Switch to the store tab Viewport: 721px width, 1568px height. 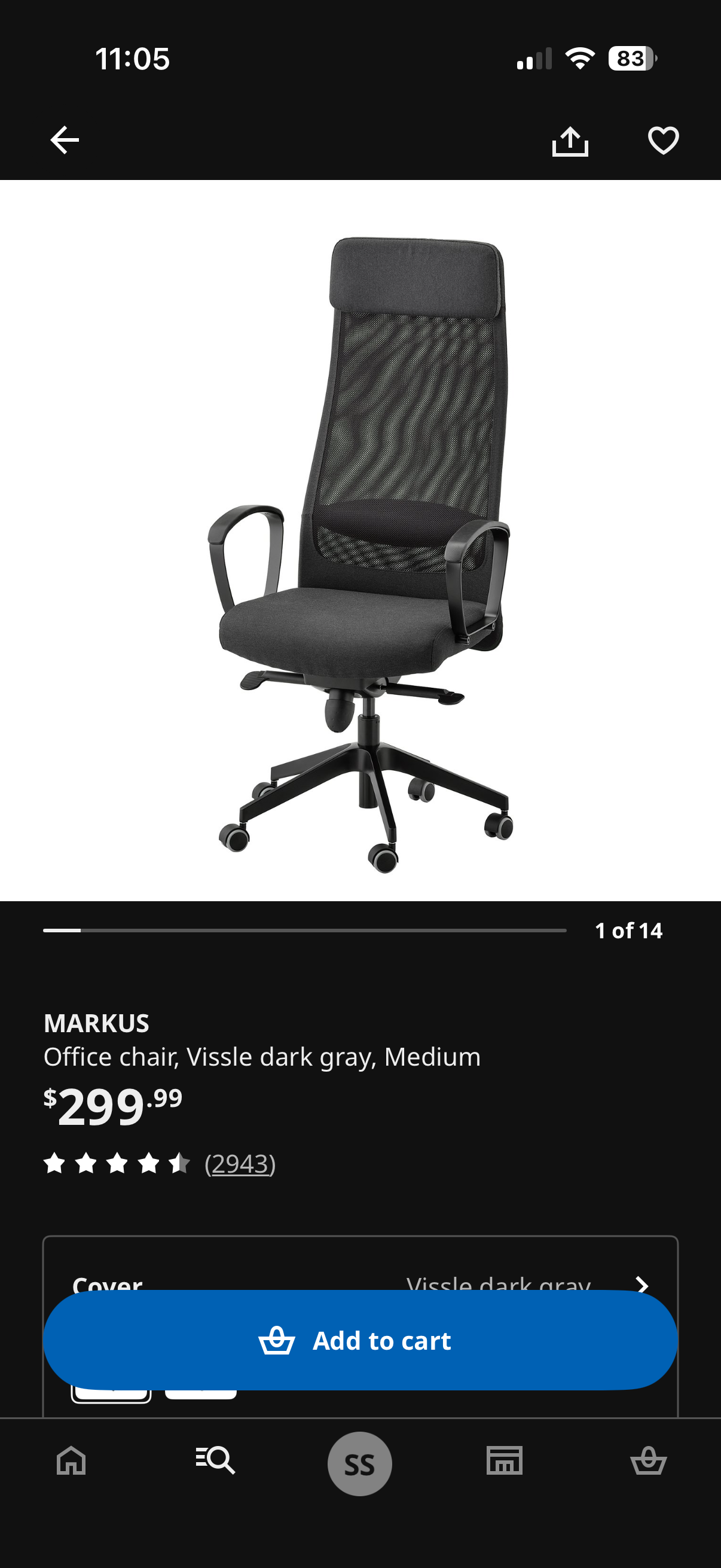[505, 1461]
